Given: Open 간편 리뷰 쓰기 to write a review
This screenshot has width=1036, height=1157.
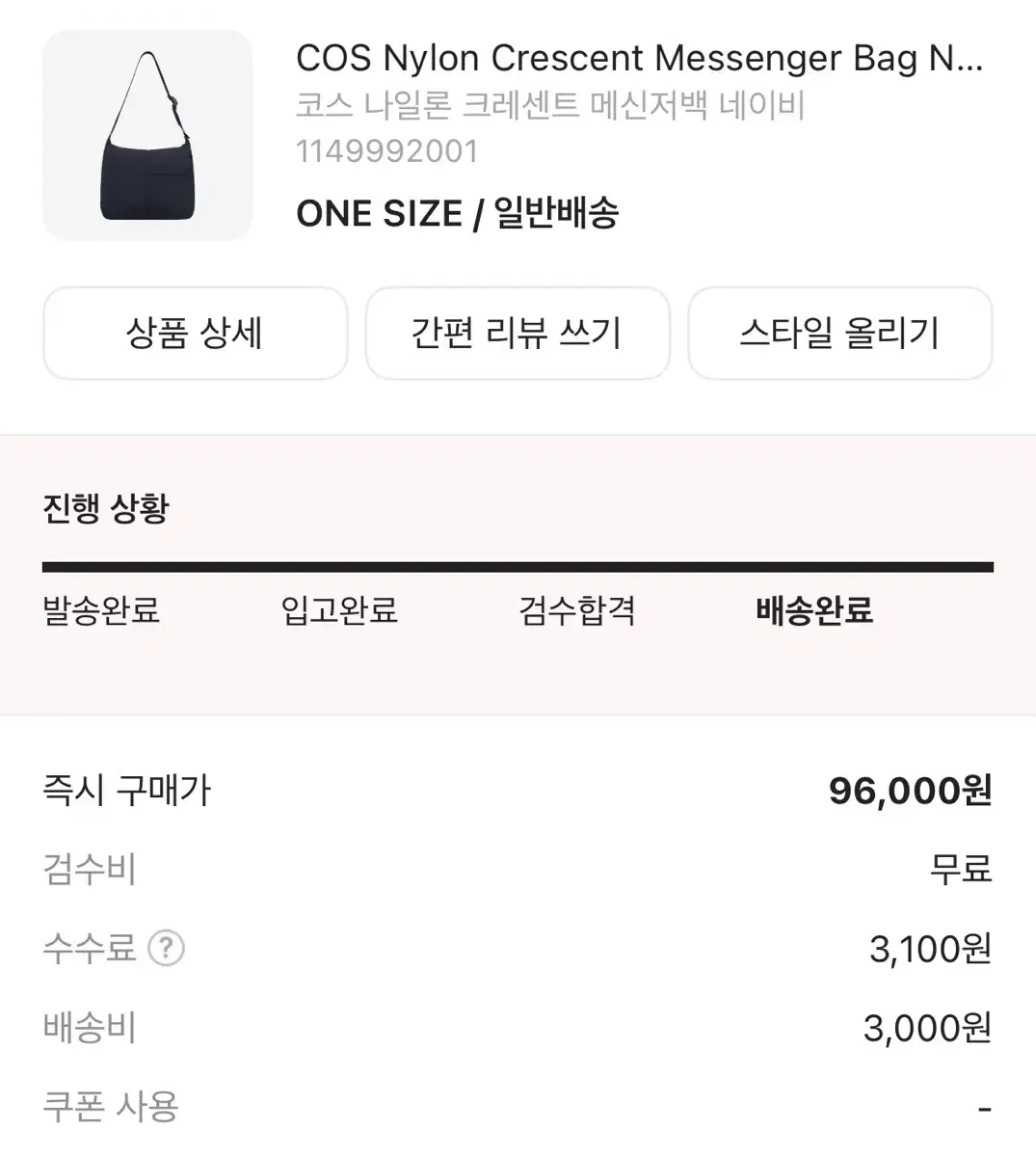Looking at the screenshot, I should 517,333.
